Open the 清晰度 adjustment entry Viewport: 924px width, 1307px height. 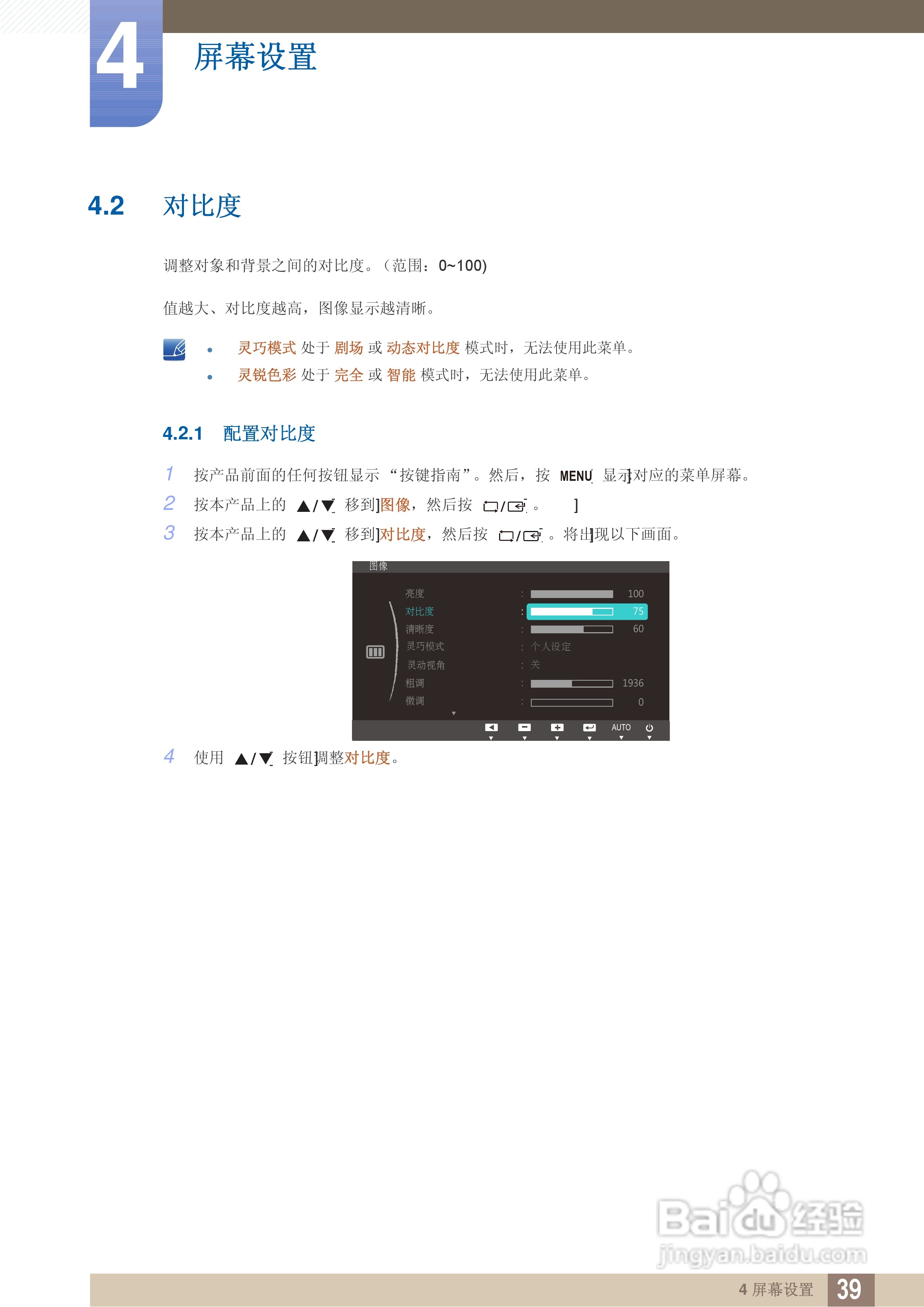coord(420,629)
